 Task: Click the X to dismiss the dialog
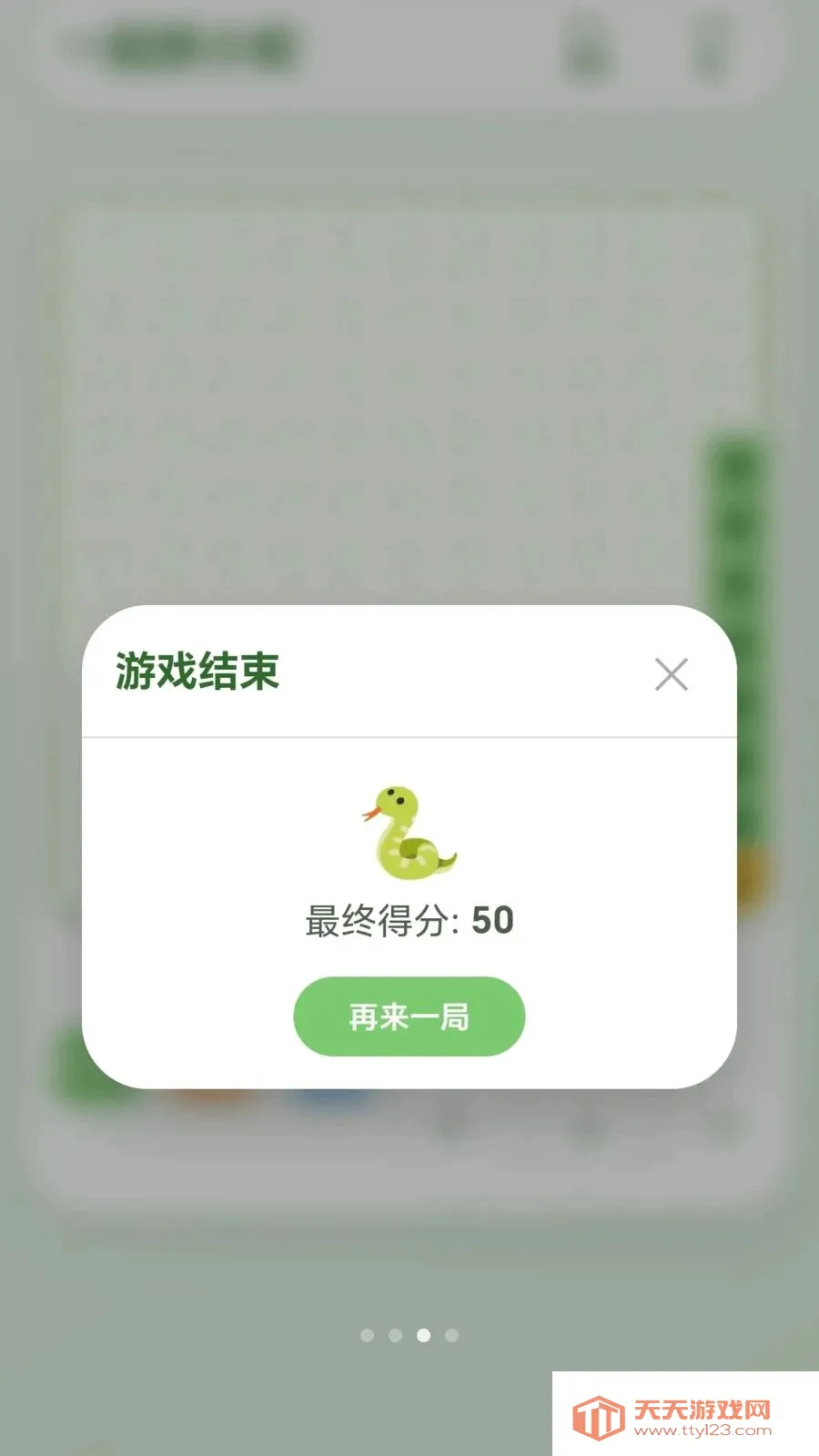pyautogui.click(x=672, y=674)
